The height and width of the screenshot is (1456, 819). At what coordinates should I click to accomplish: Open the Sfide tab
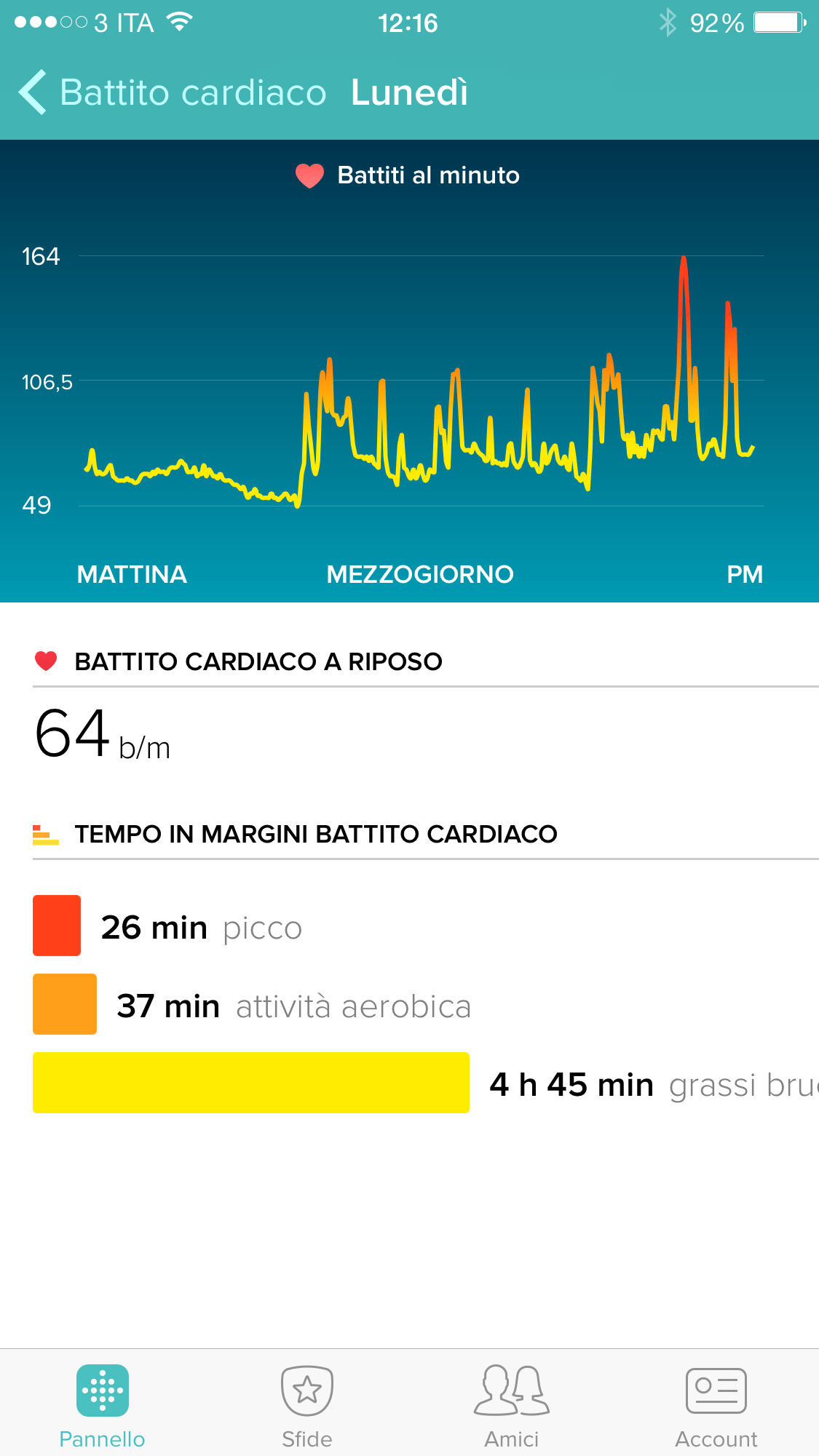(307, 1404)
